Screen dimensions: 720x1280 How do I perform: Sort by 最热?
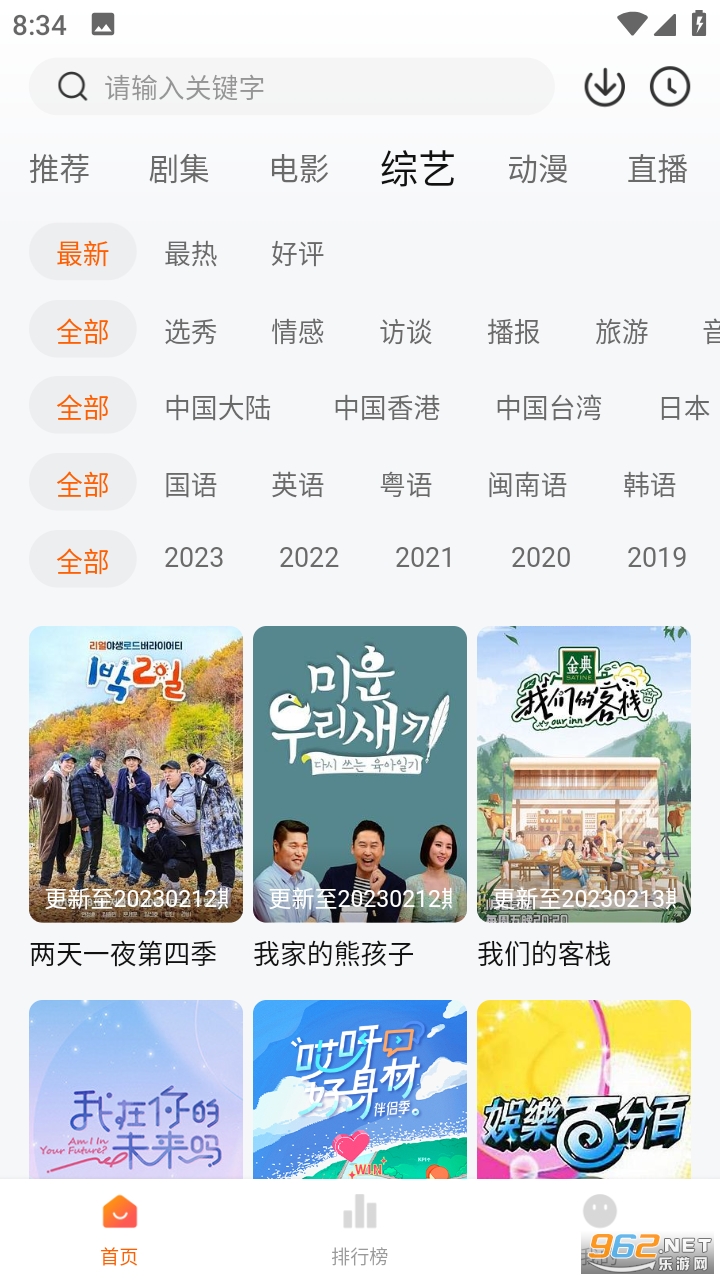click(190, 254)
